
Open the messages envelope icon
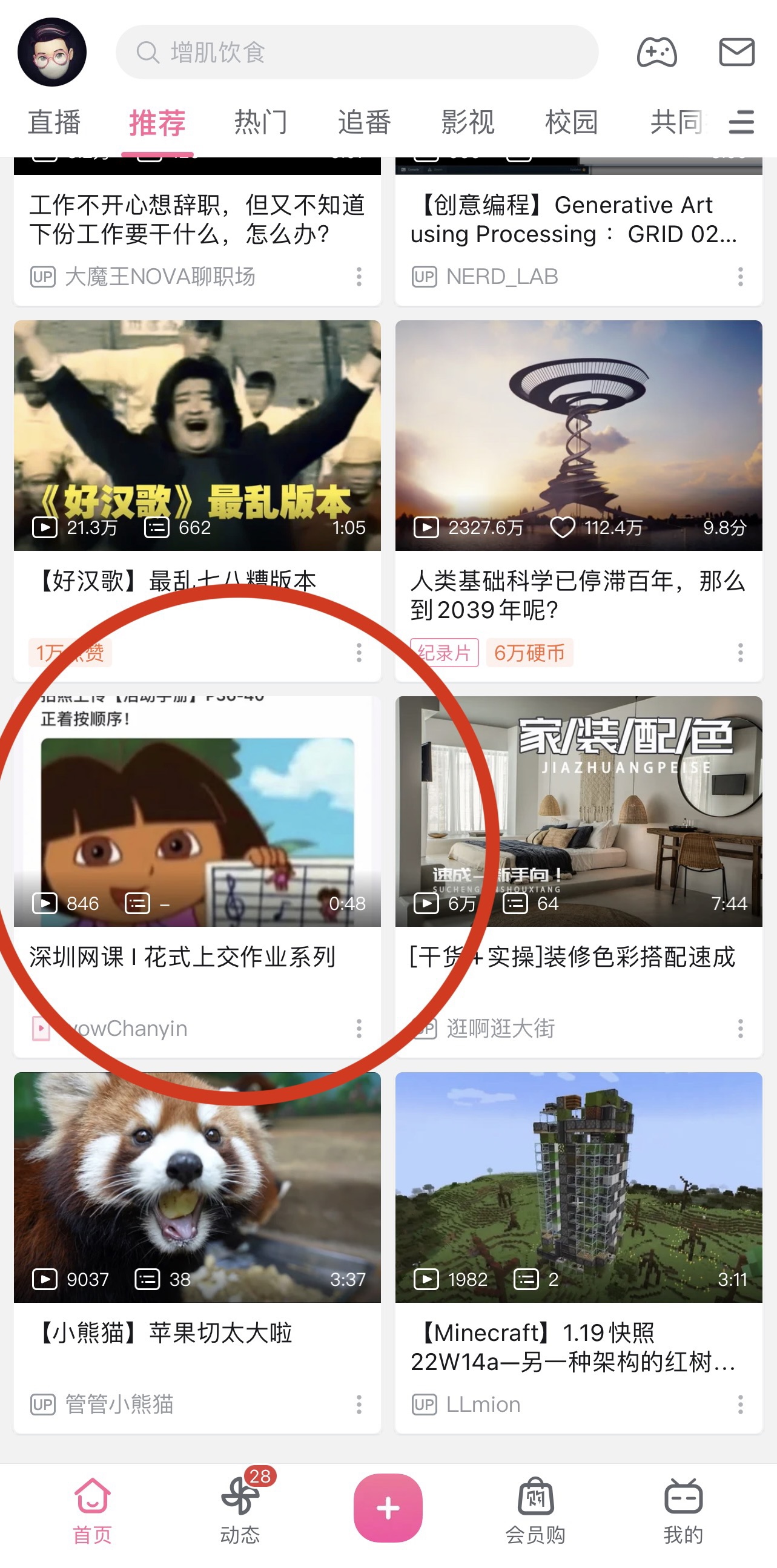736,52
